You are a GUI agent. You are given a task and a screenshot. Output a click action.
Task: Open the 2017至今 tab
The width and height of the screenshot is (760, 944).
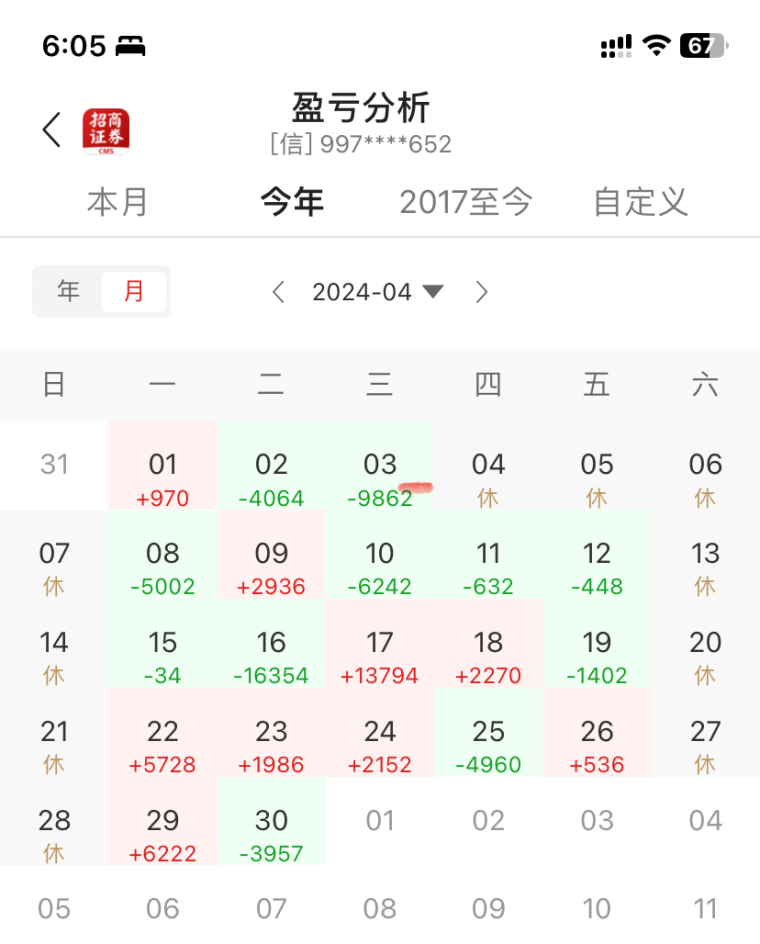466,202
